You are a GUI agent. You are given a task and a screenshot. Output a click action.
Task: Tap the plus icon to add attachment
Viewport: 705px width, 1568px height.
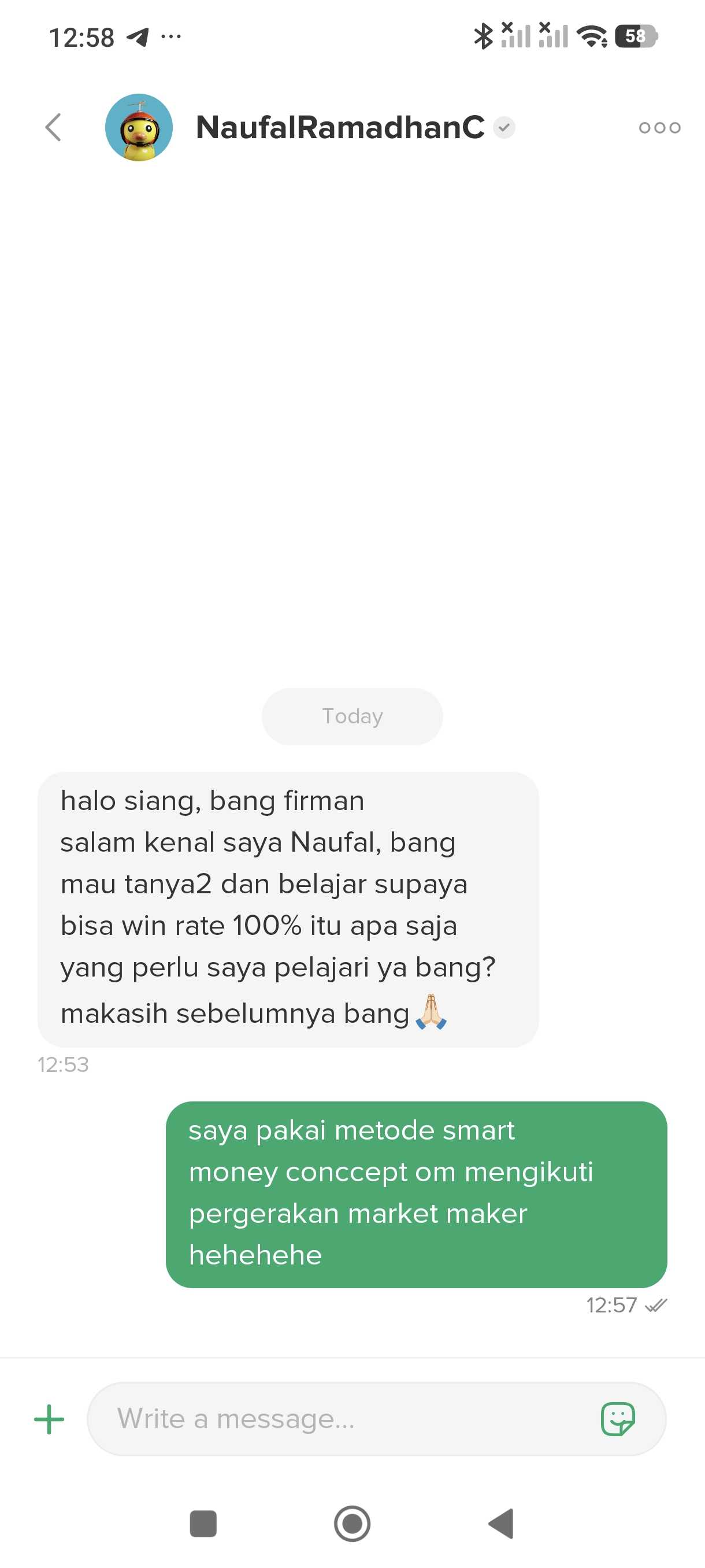49,1419
